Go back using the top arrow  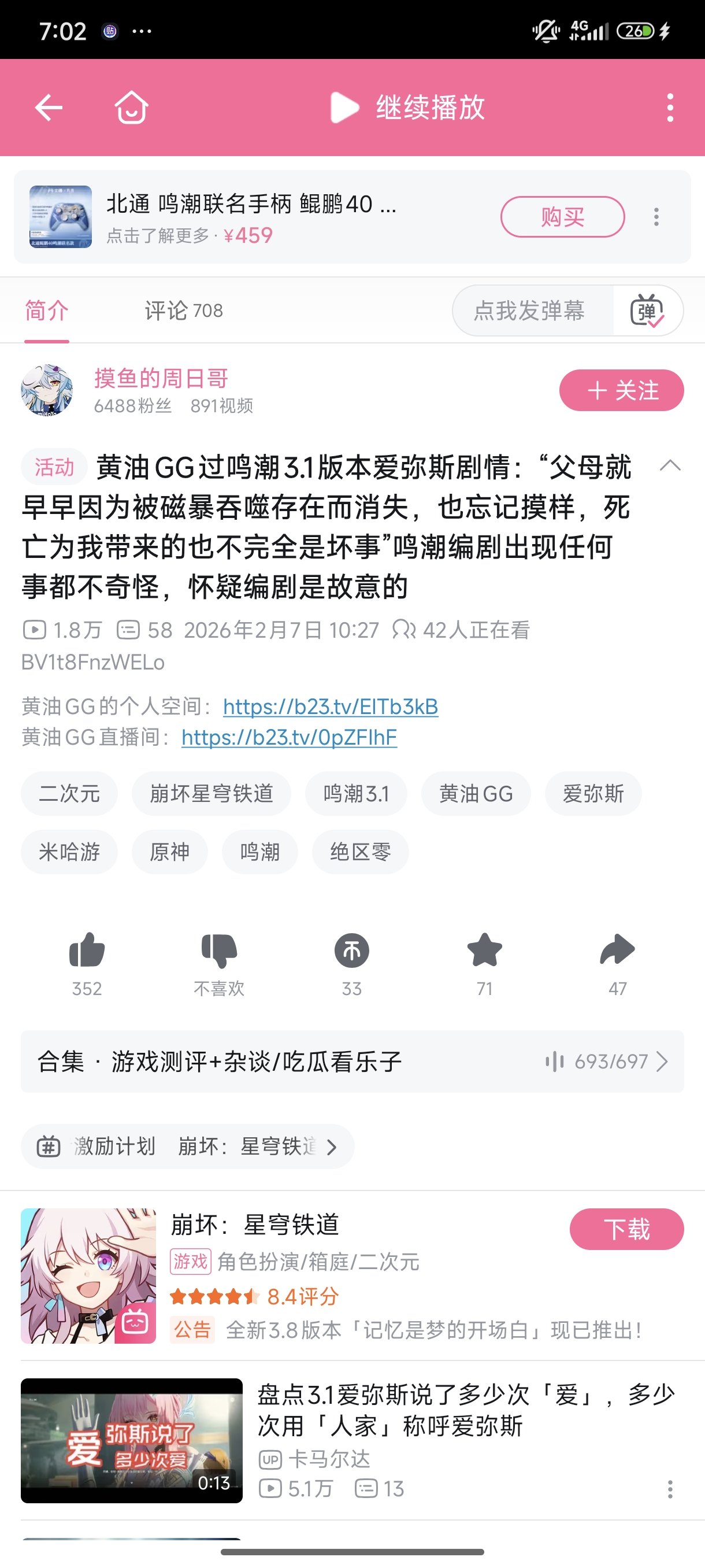tap(49, 108)
